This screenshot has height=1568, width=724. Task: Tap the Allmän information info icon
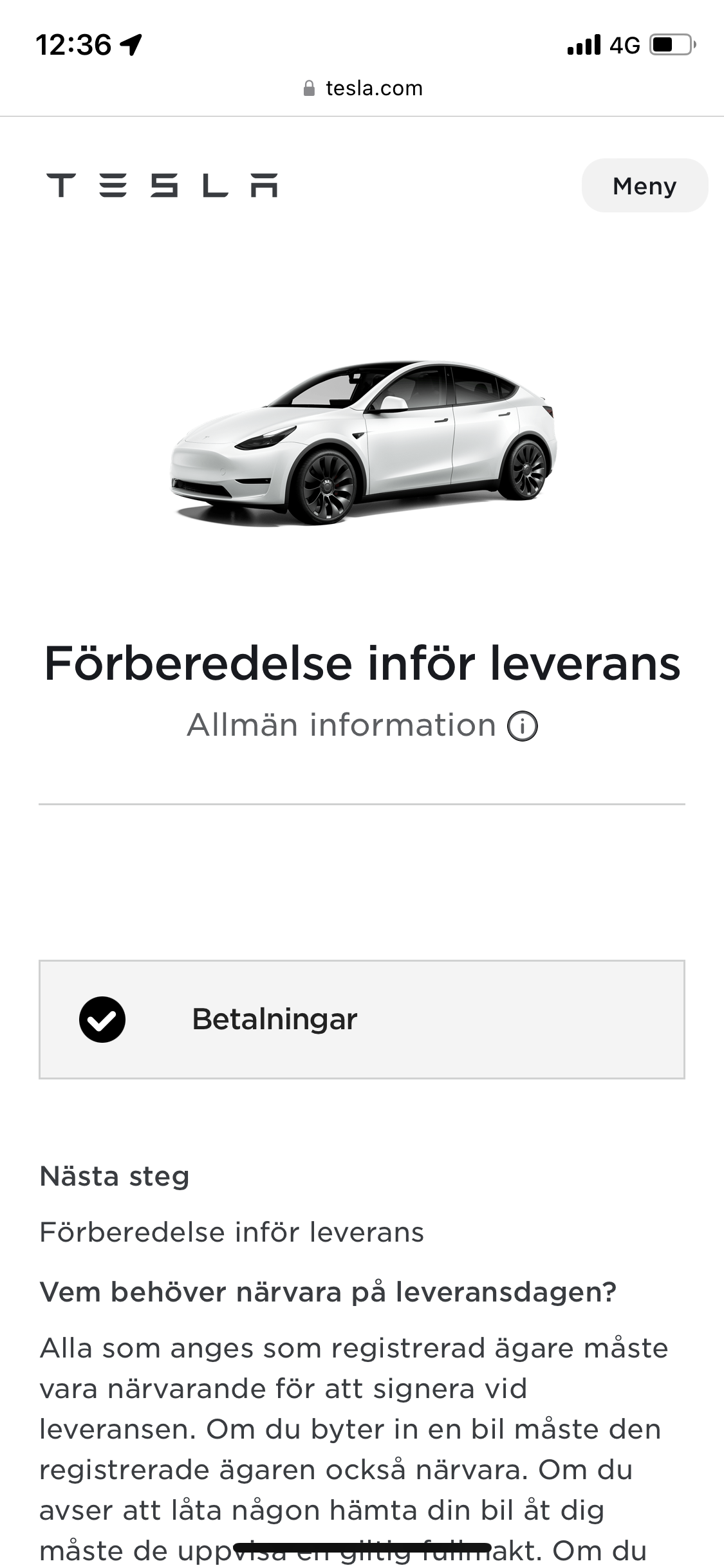pos(522,727)
